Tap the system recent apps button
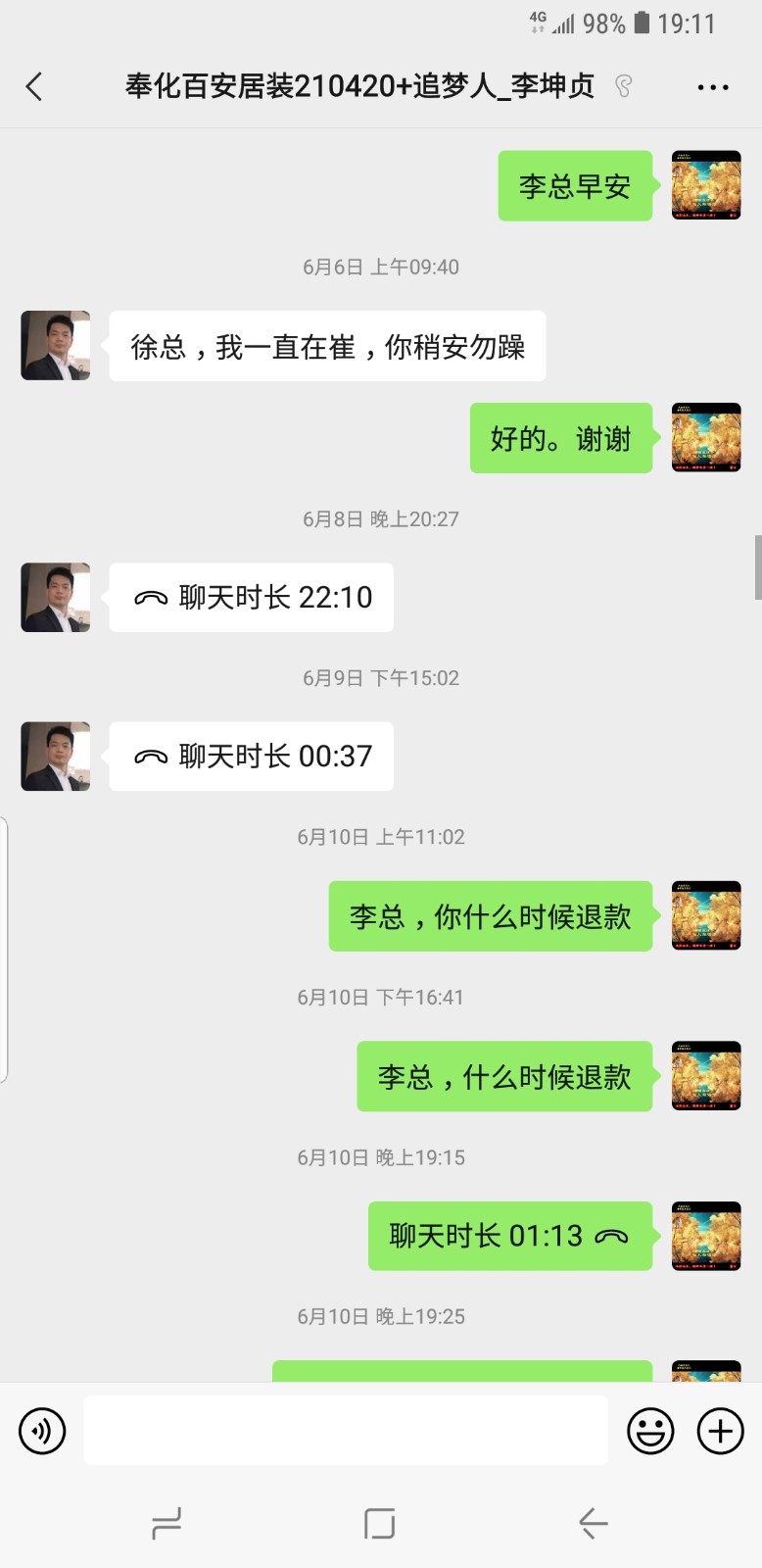 tap(167, 1524)
